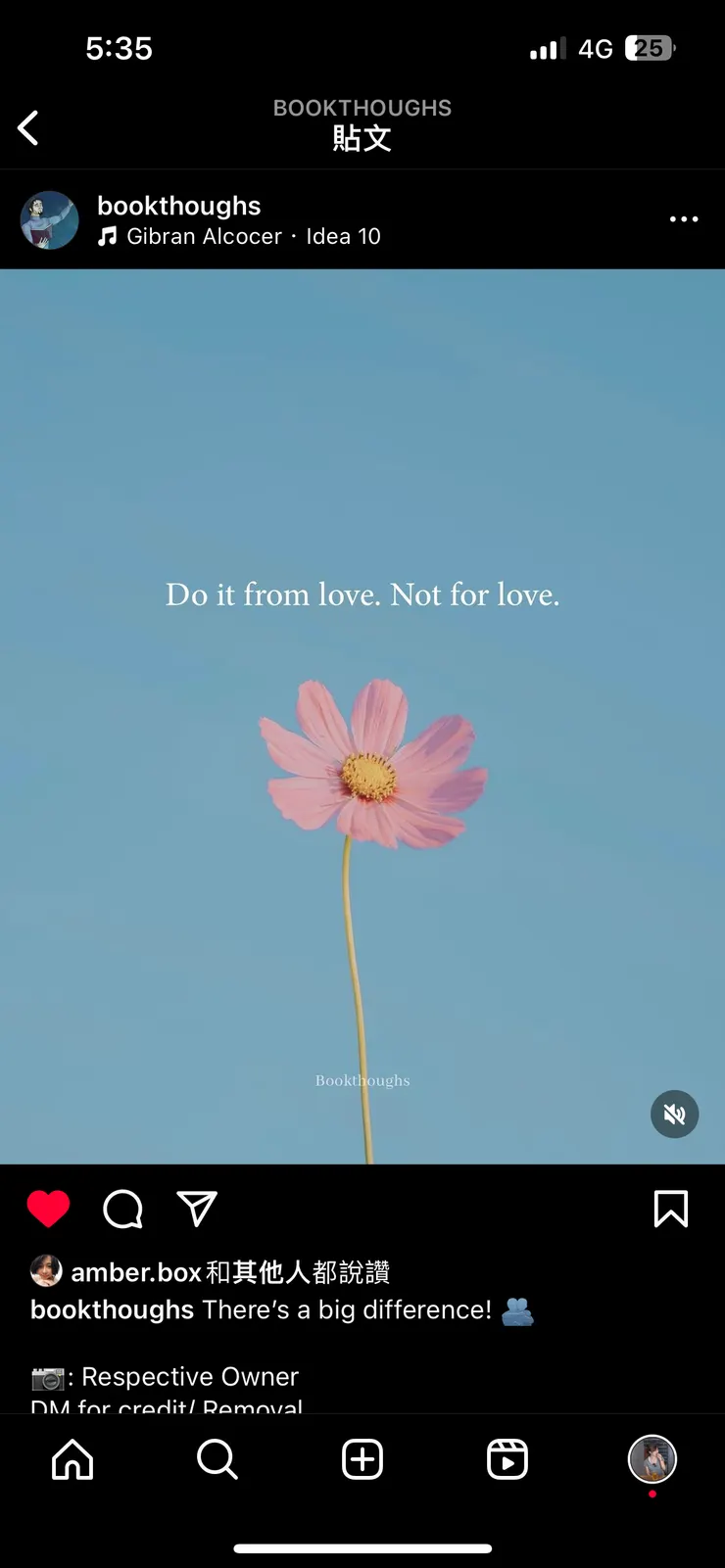The height and width of the screenshot is (1568, 725).
Task: Switch to the Home tab
Action: point(72,1459)
